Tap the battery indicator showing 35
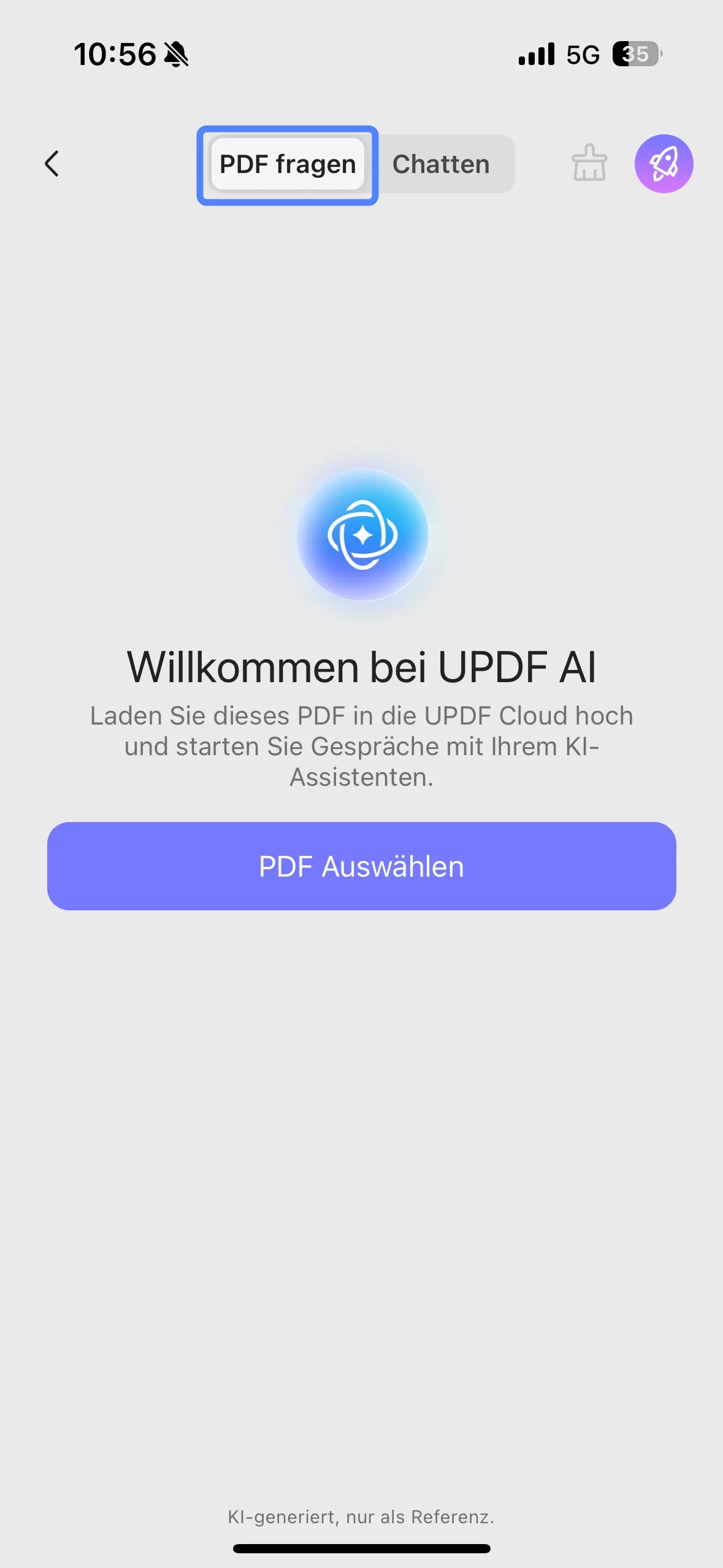This screenshot has height=1568, width=723. click(636, 55)
